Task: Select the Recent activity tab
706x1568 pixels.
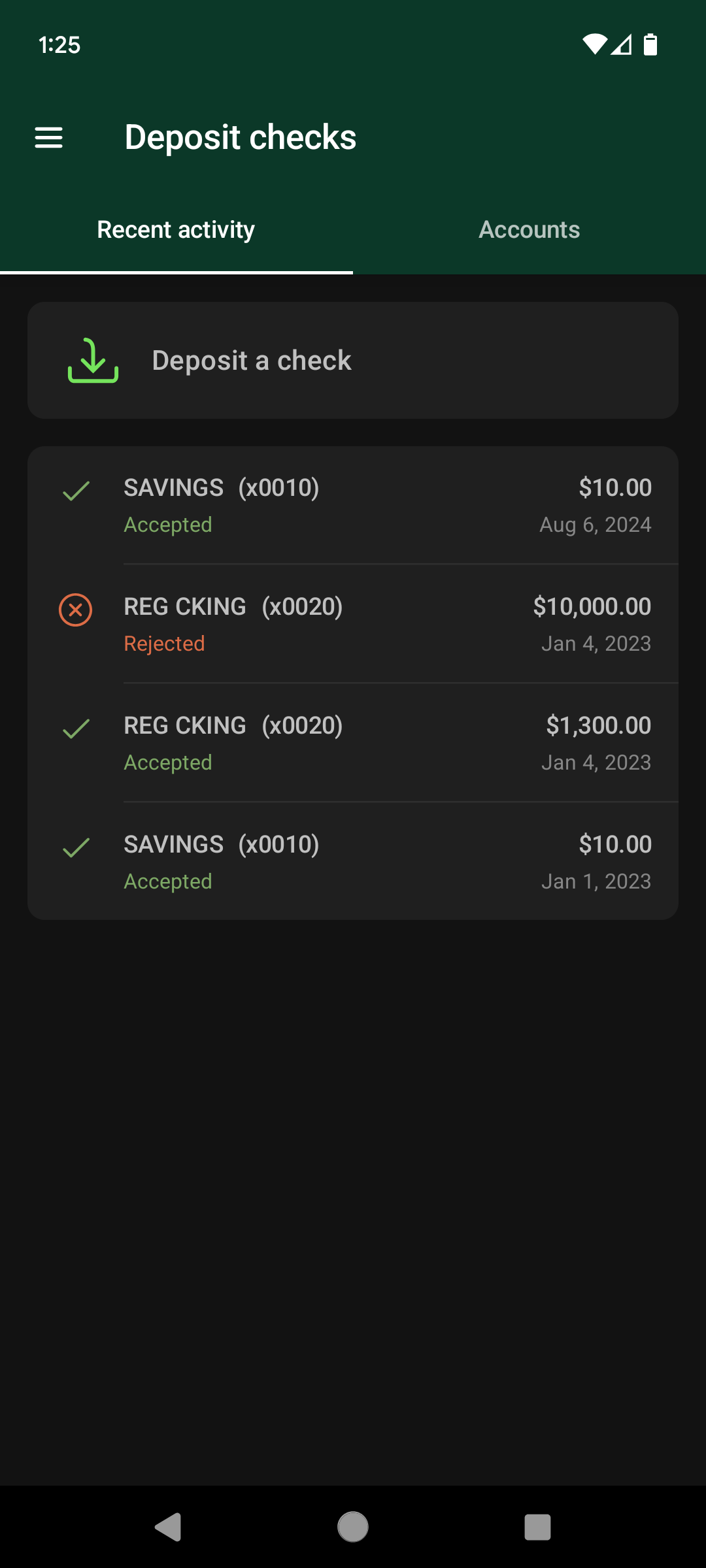Action: pos(176,230)
